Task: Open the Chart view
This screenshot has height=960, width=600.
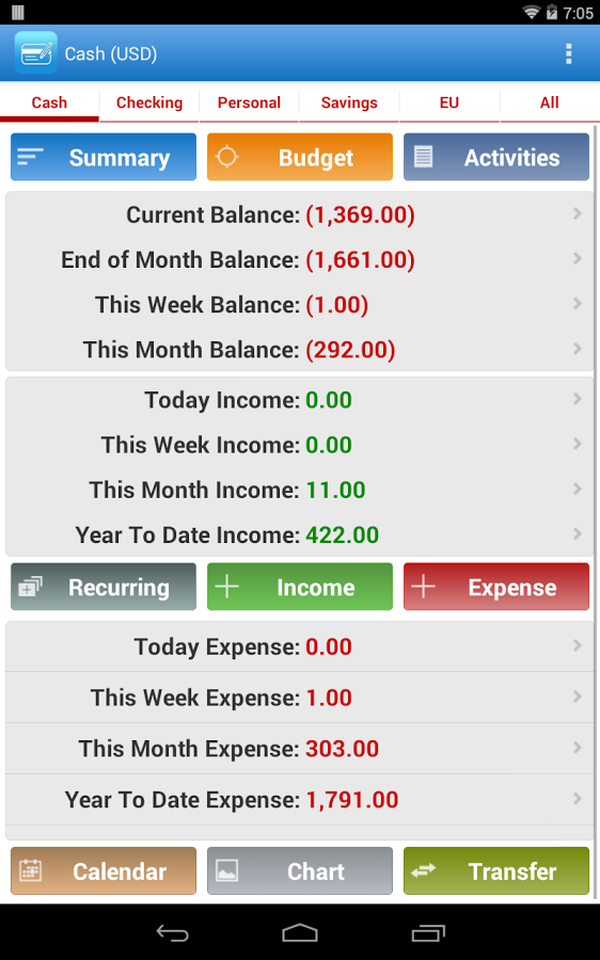Action: click(300, 871)
